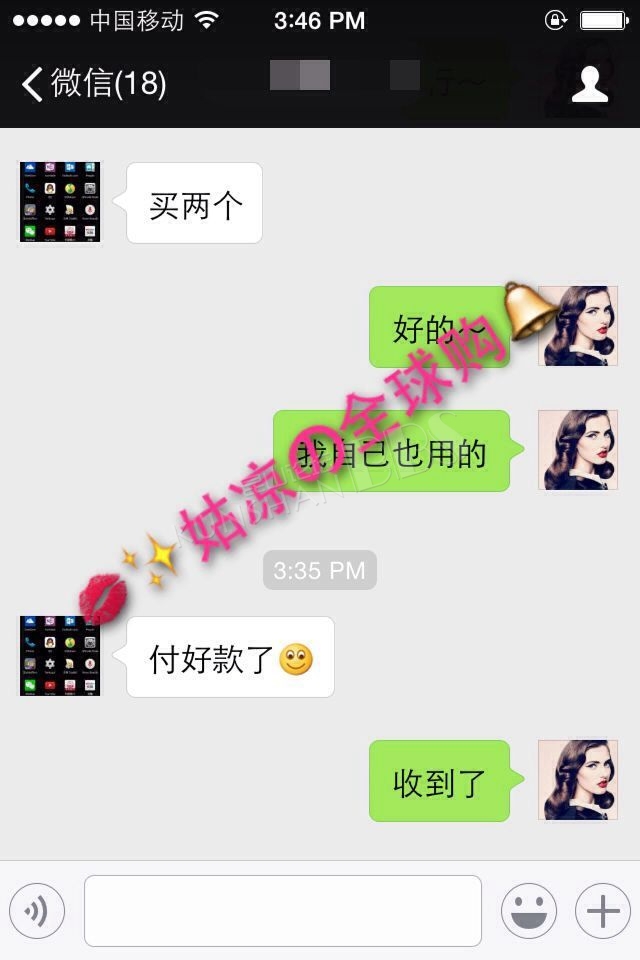Switch to voice message input

tap(37, 911)
